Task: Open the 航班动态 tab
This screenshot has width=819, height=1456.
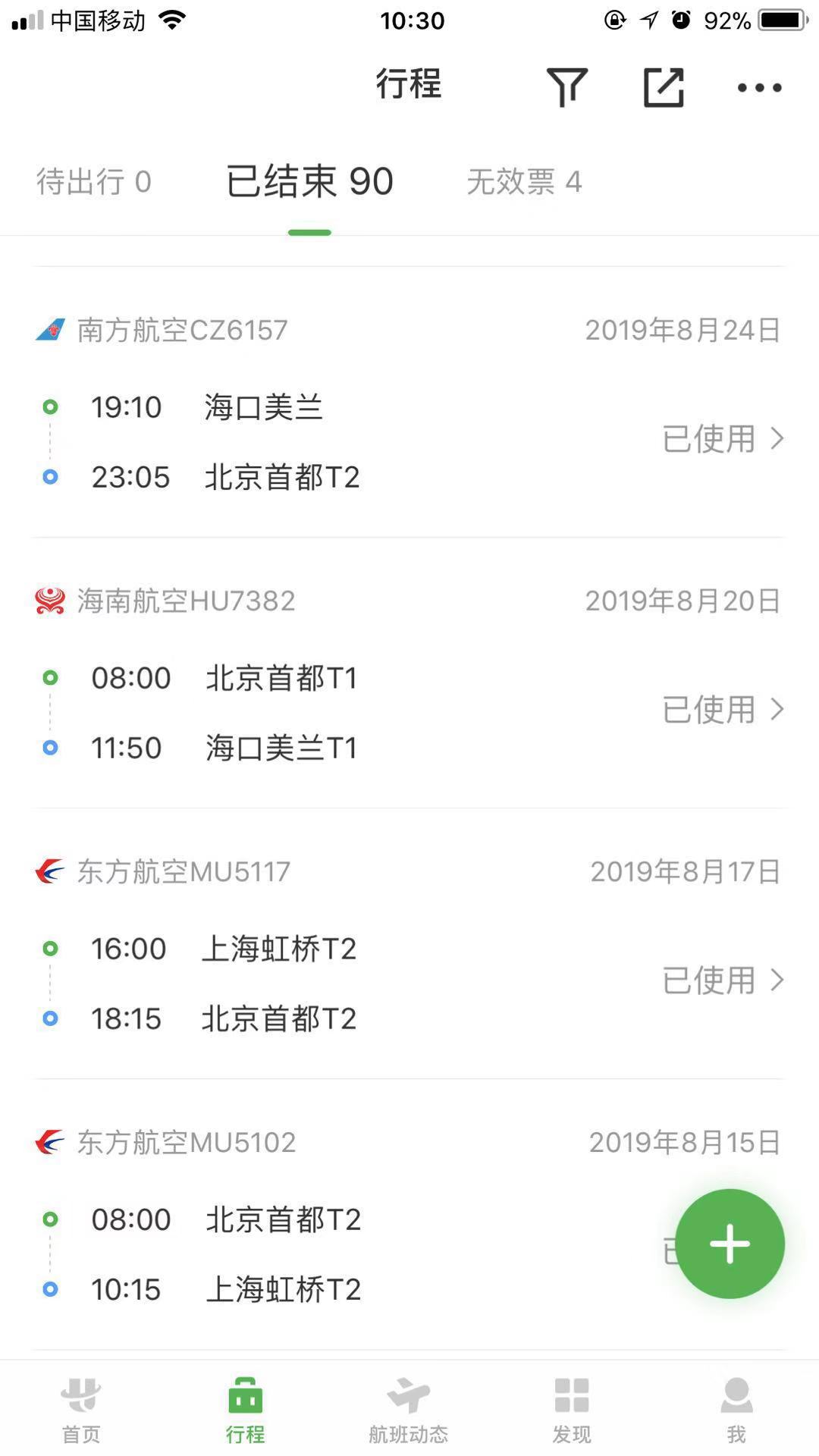Action: (409, 1410)
